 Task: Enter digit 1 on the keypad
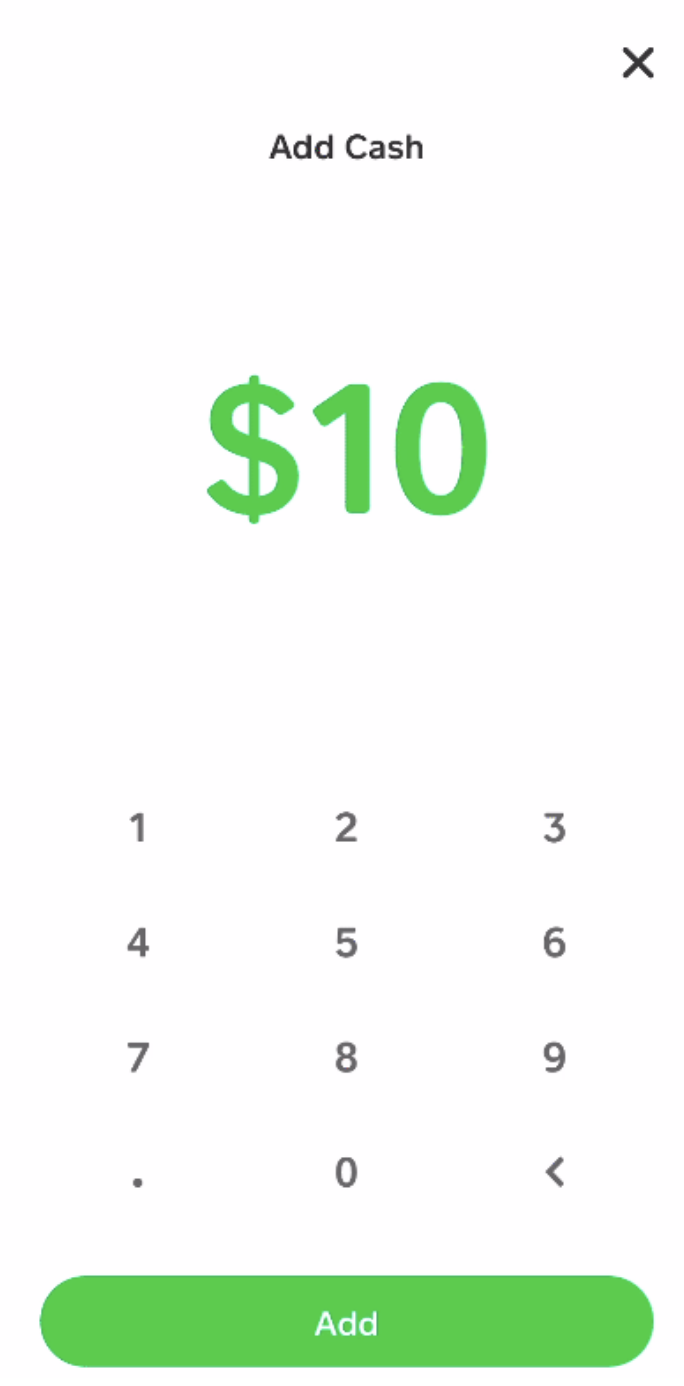tap(138, 828)
